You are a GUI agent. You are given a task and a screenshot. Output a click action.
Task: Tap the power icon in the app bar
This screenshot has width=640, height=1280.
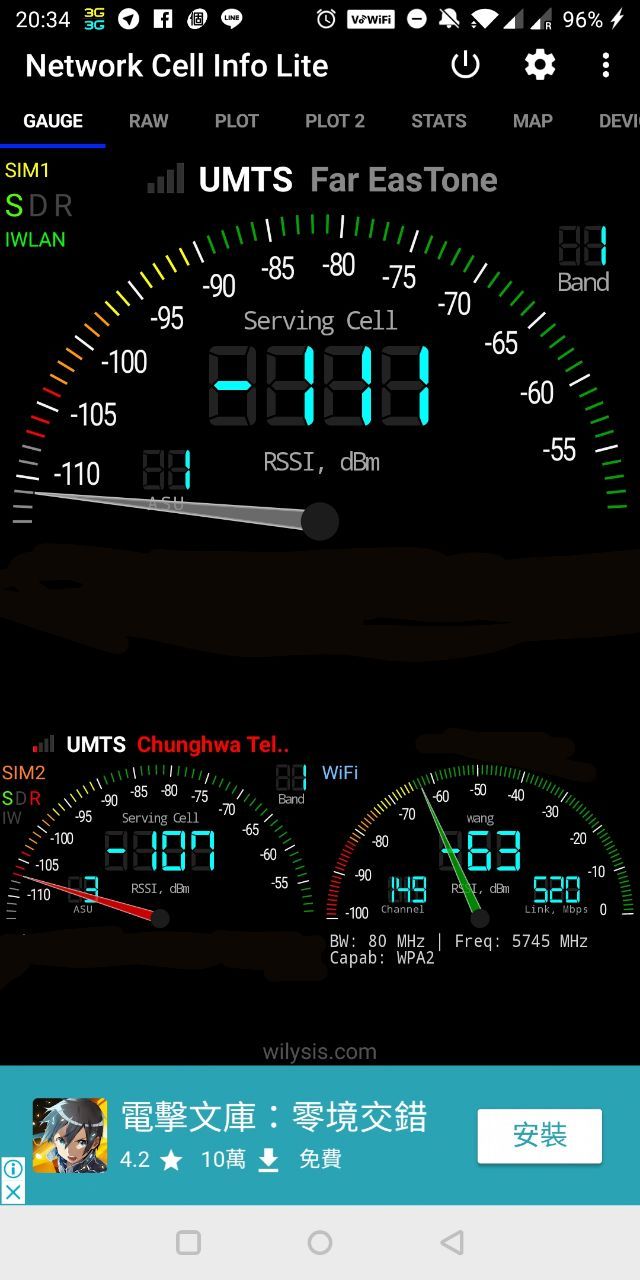click(x=465, y=66)
